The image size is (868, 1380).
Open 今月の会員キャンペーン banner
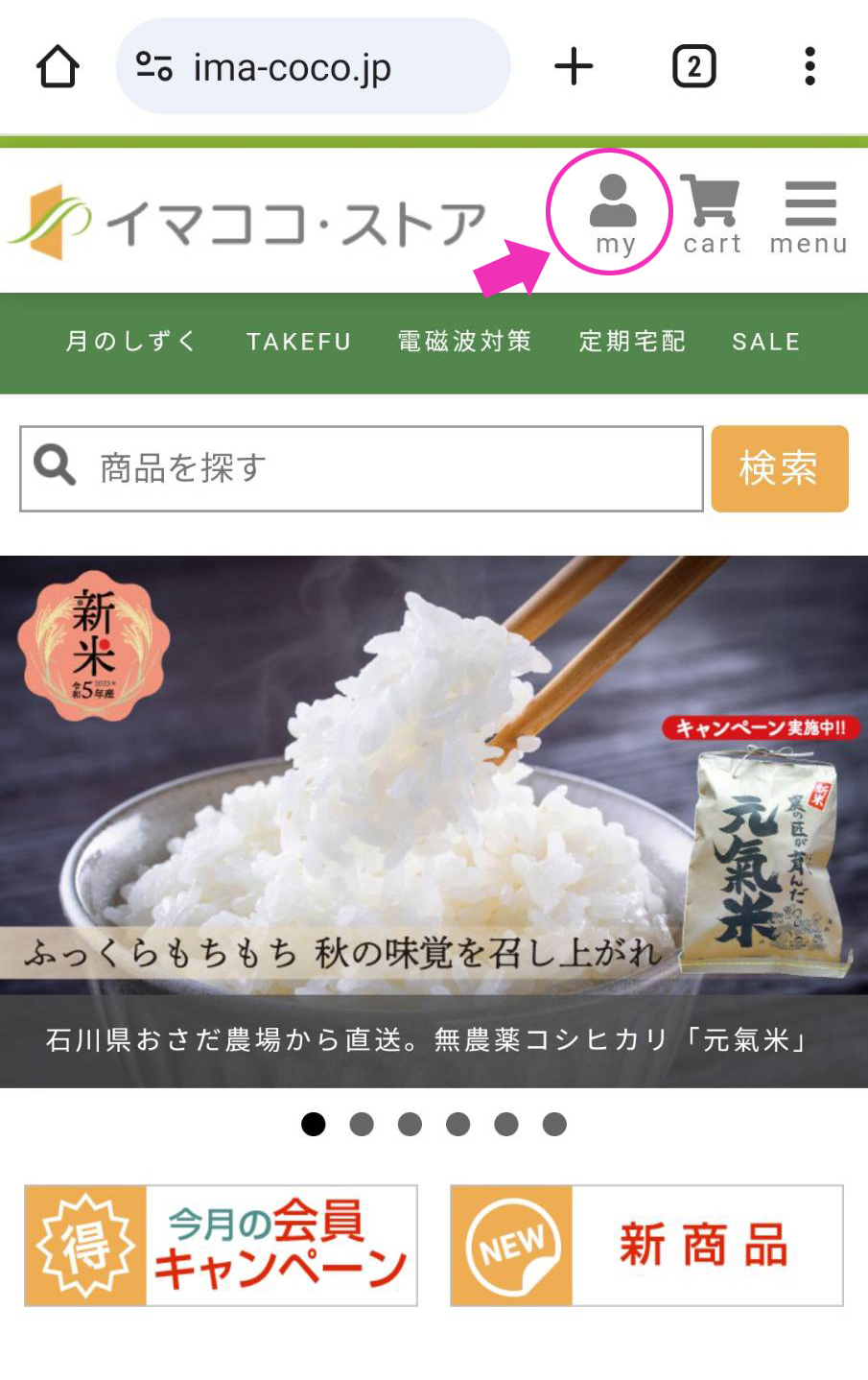[x=221, y=1246]
